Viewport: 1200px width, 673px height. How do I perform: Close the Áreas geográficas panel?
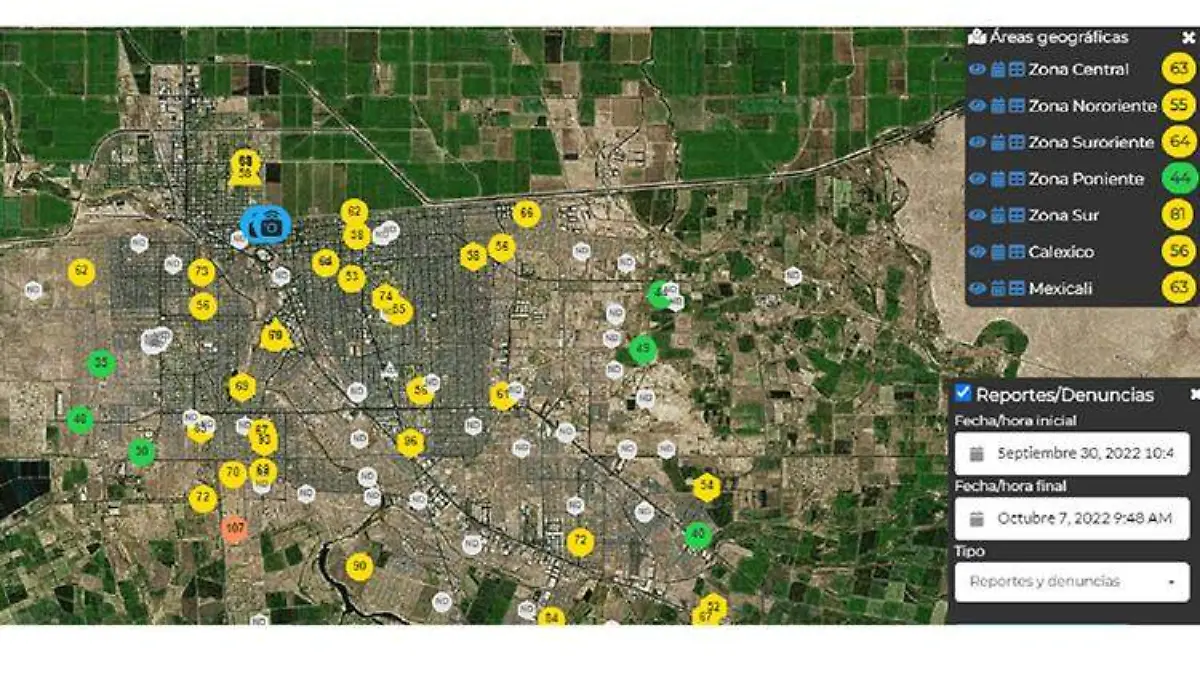(x=1188, y=37)
